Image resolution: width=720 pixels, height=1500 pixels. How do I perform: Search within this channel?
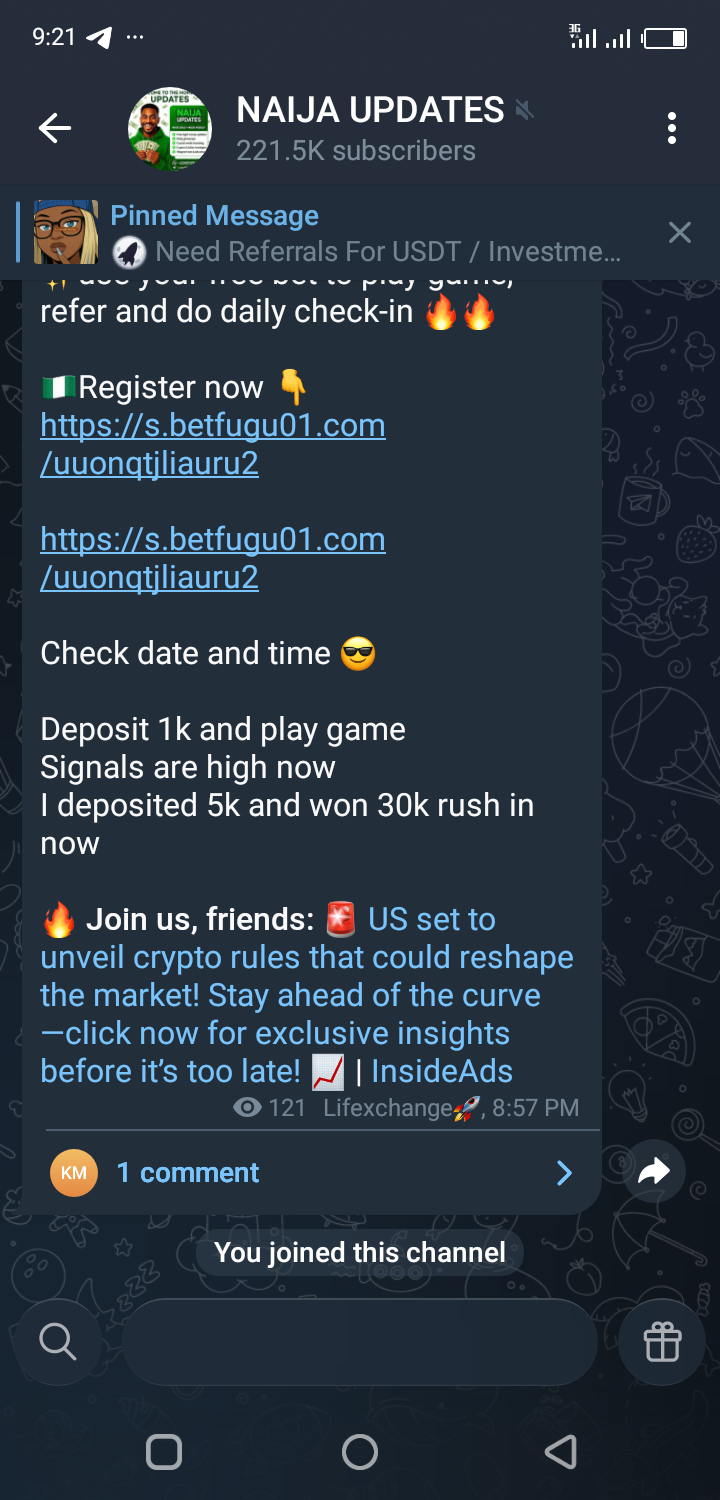pos(57,1342)
